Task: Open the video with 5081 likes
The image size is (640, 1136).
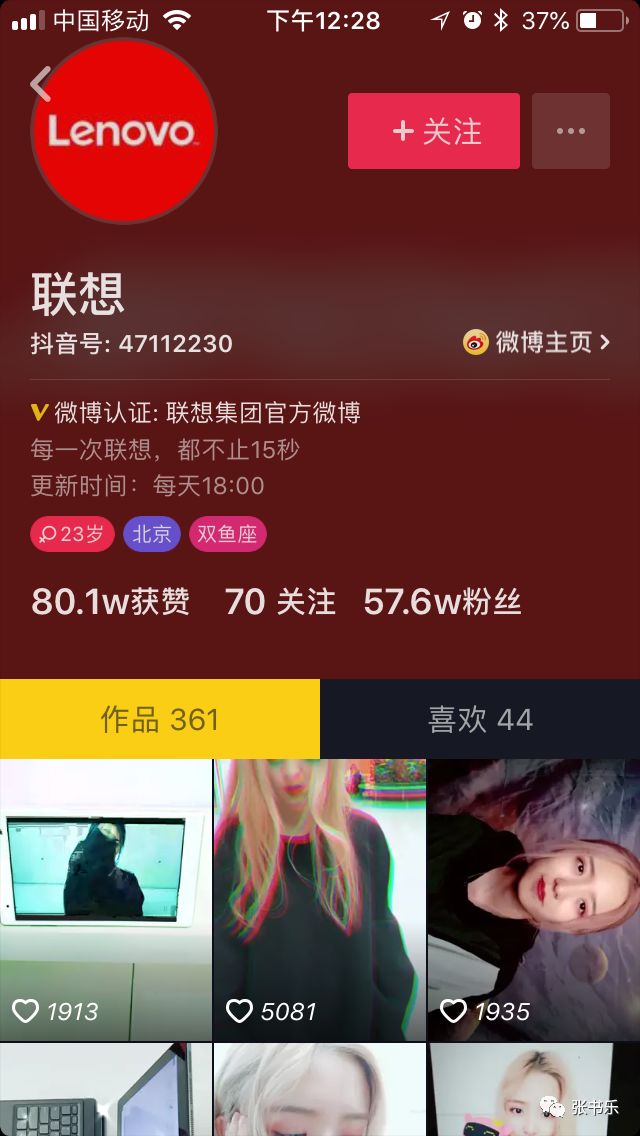Action: 319,900
